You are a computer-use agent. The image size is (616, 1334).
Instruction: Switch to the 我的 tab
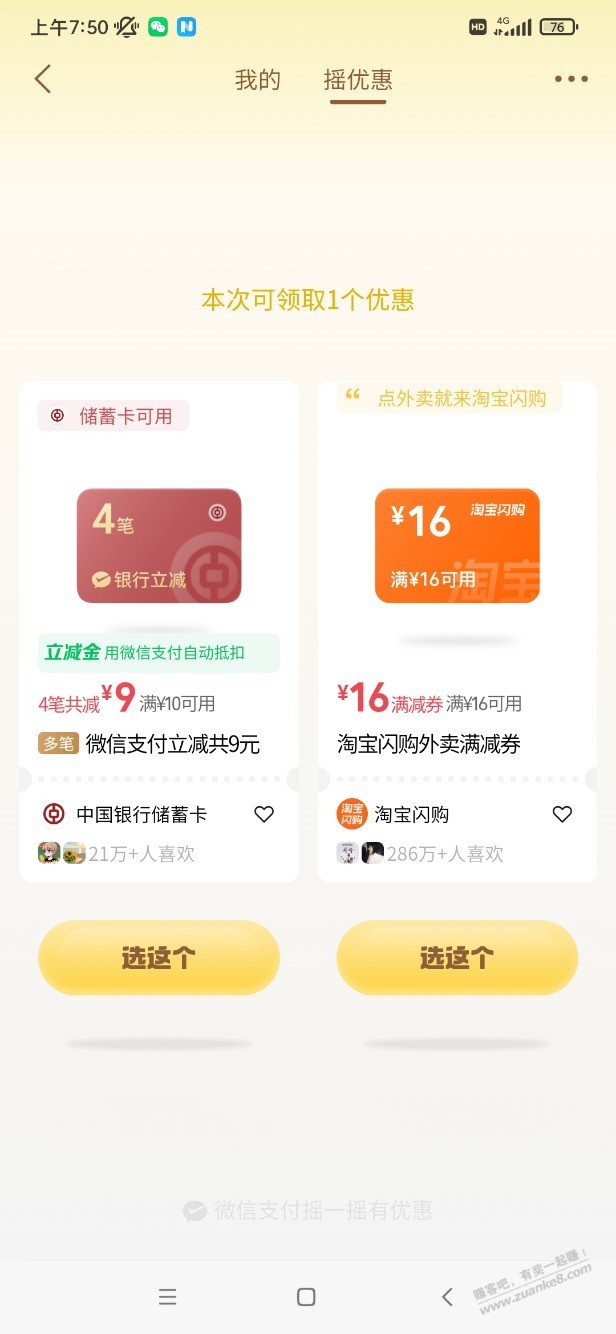click(x=258, y=80)
